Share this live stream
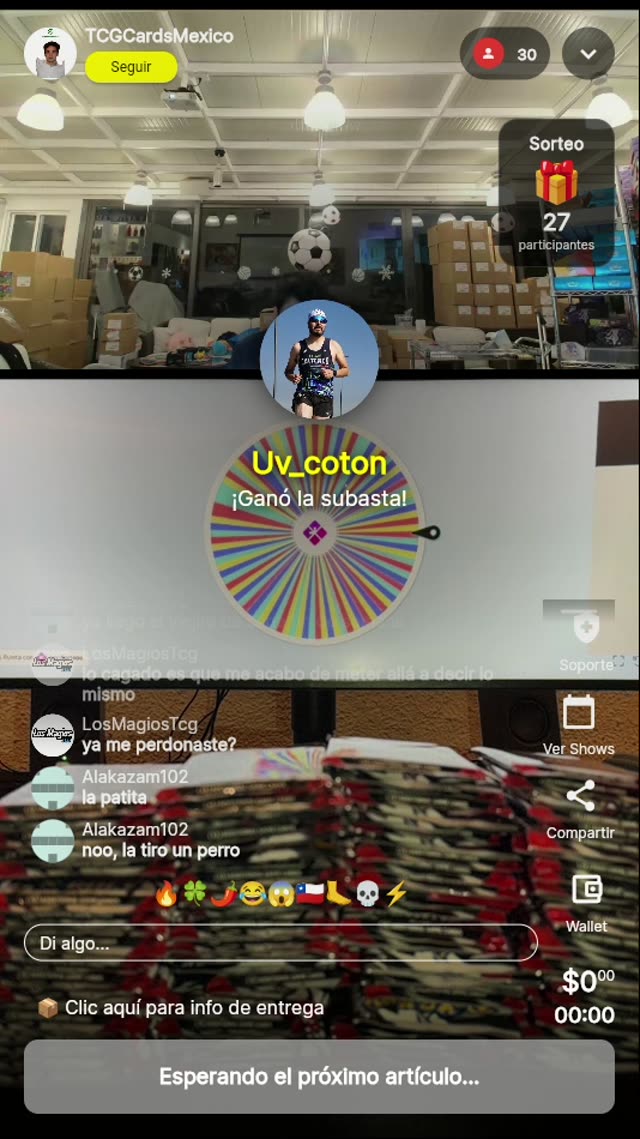640x1139 pixels. pos(580,808)
